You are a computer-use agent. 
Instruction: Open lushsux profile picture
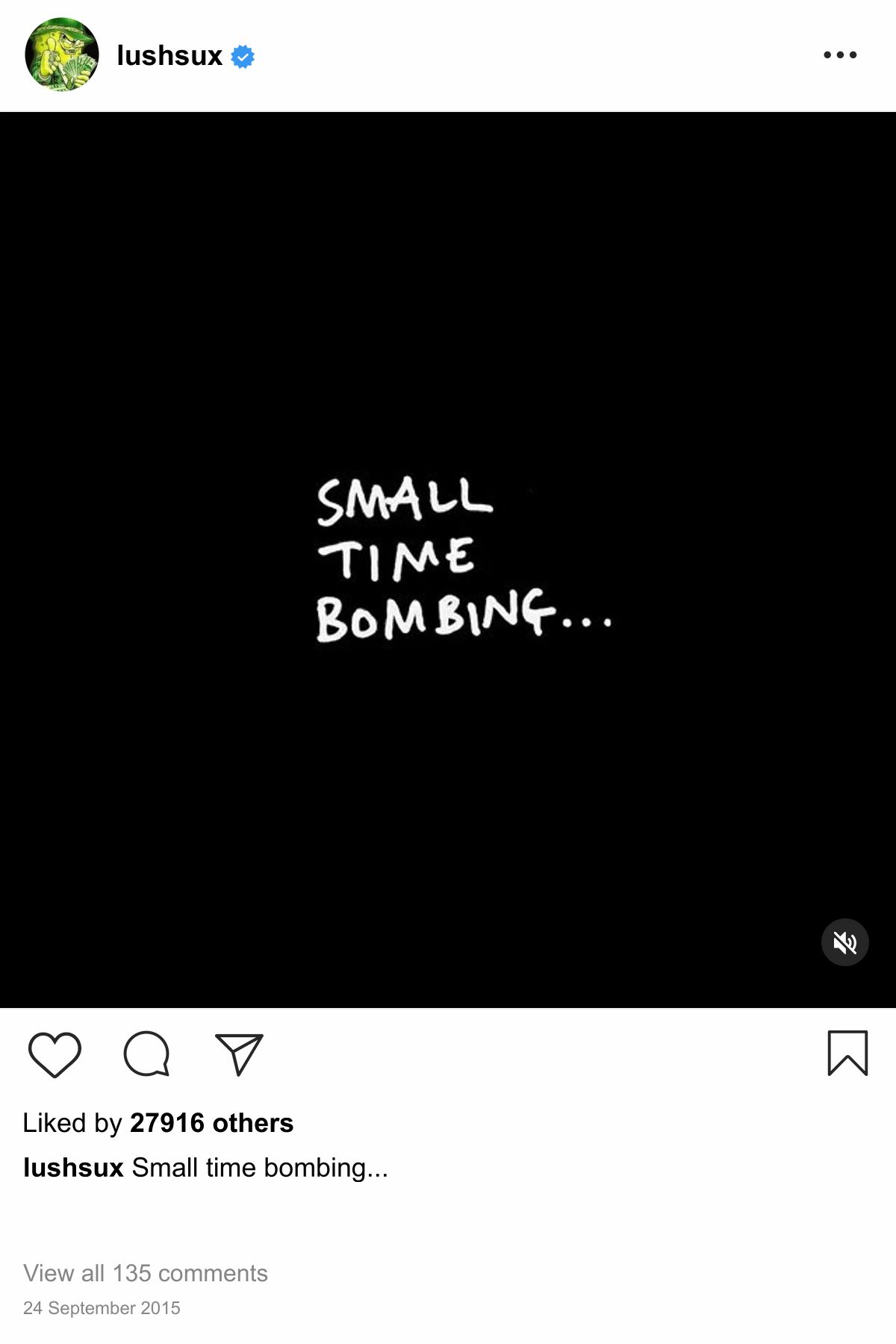62,55
